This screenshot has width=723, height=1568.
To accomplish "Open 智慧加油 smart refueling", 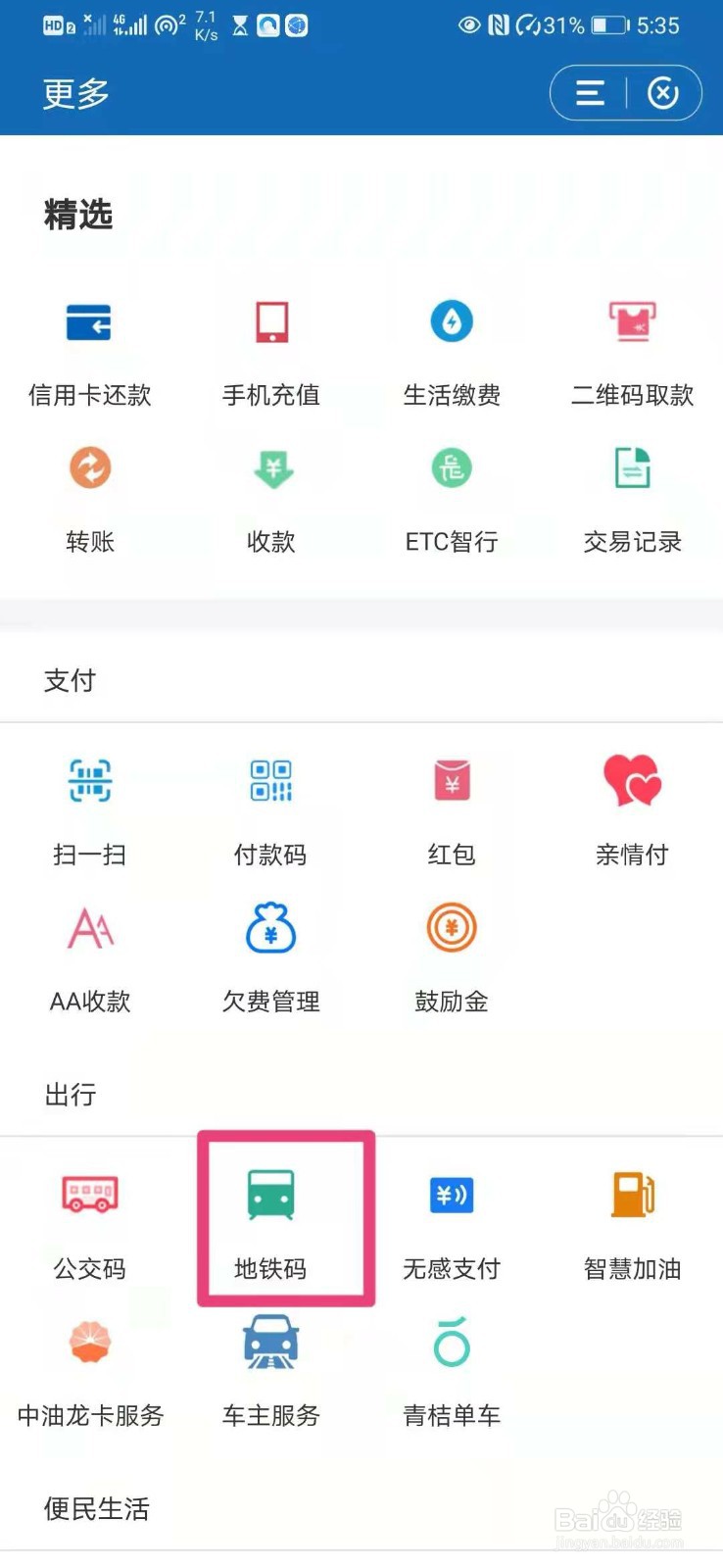I will (x=632, y=1218).
